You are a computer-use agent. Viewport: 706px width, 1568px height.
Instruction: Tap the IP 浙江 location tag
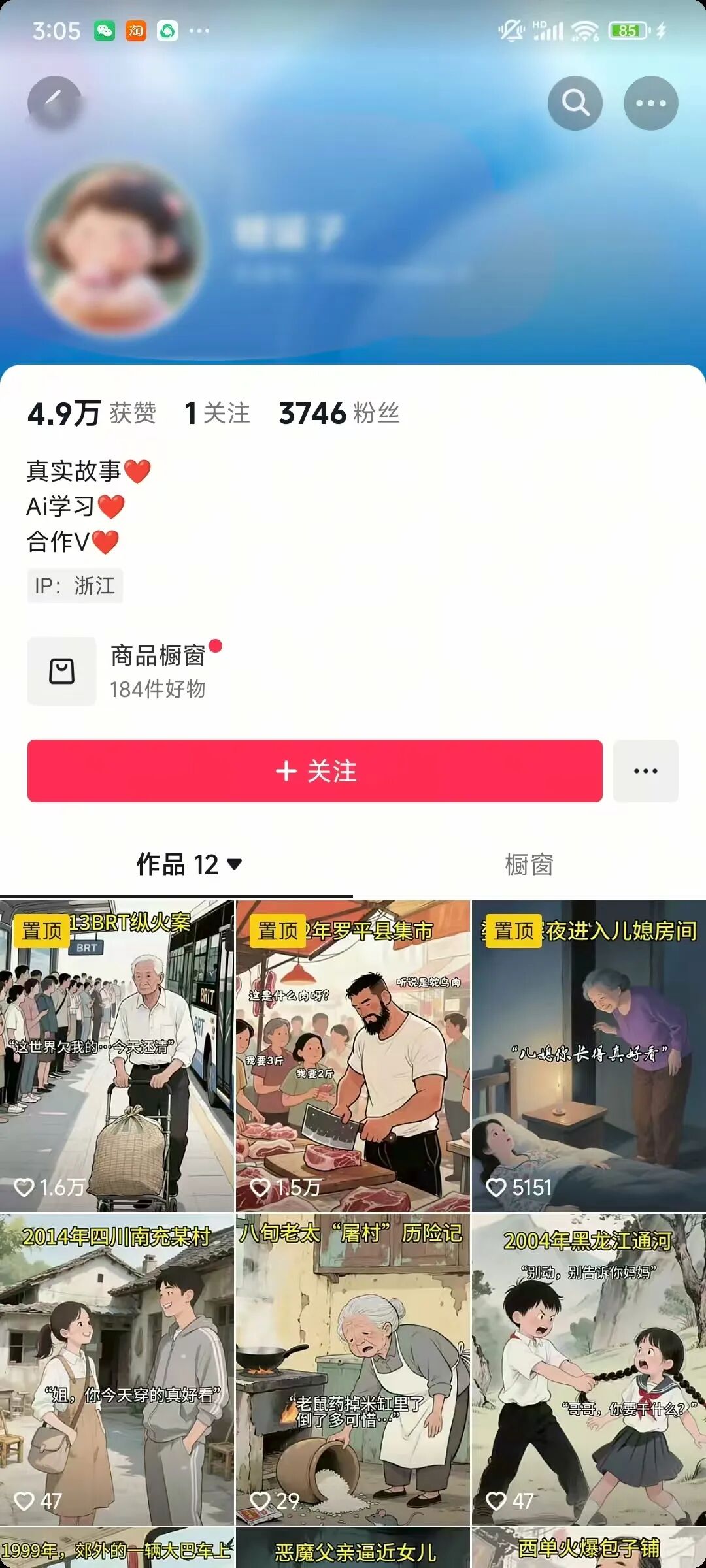pos(75,585)
